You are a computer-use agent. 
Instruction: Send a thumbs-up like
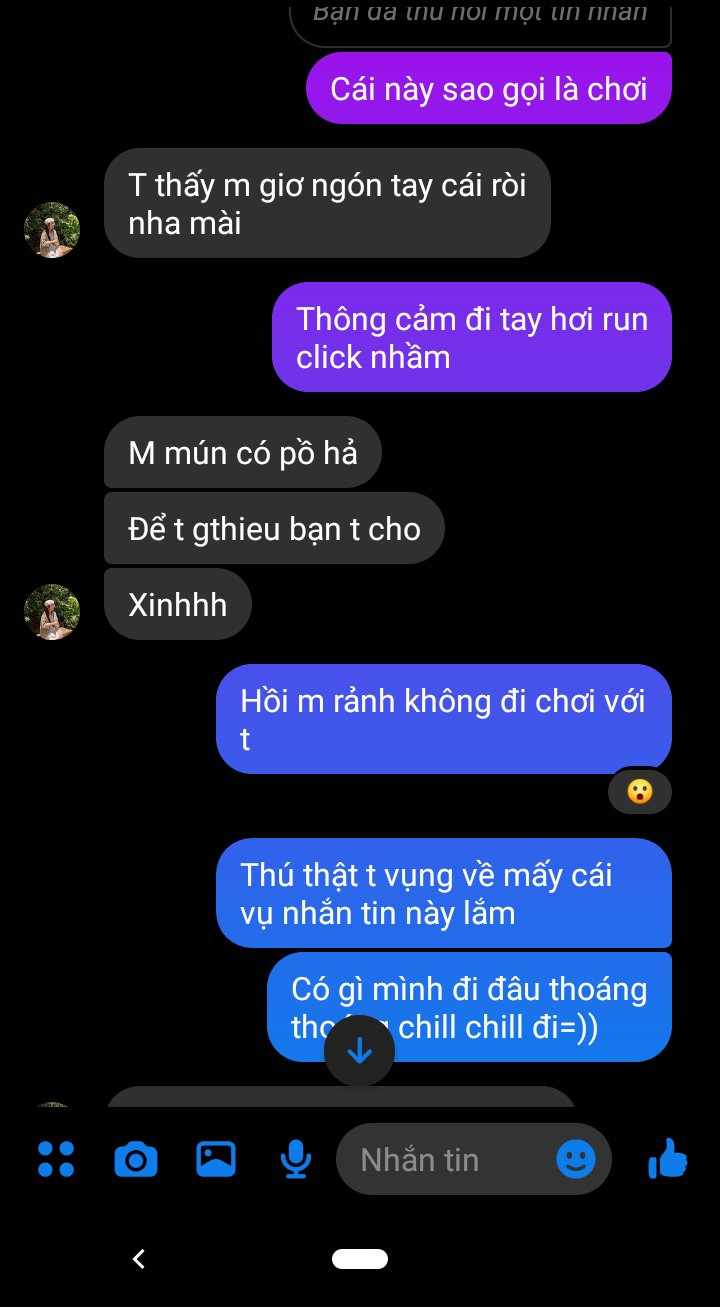tap(668, 1159)
